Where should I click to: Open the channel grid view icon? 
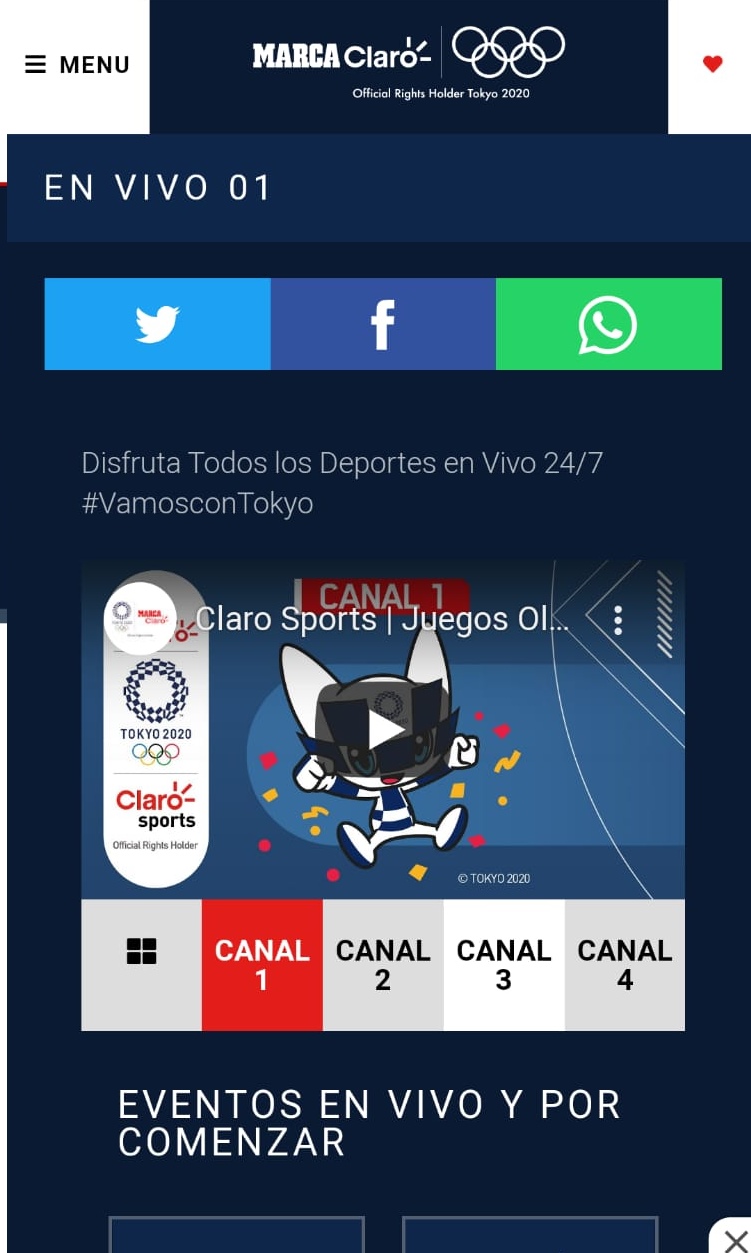coord(141,952)
